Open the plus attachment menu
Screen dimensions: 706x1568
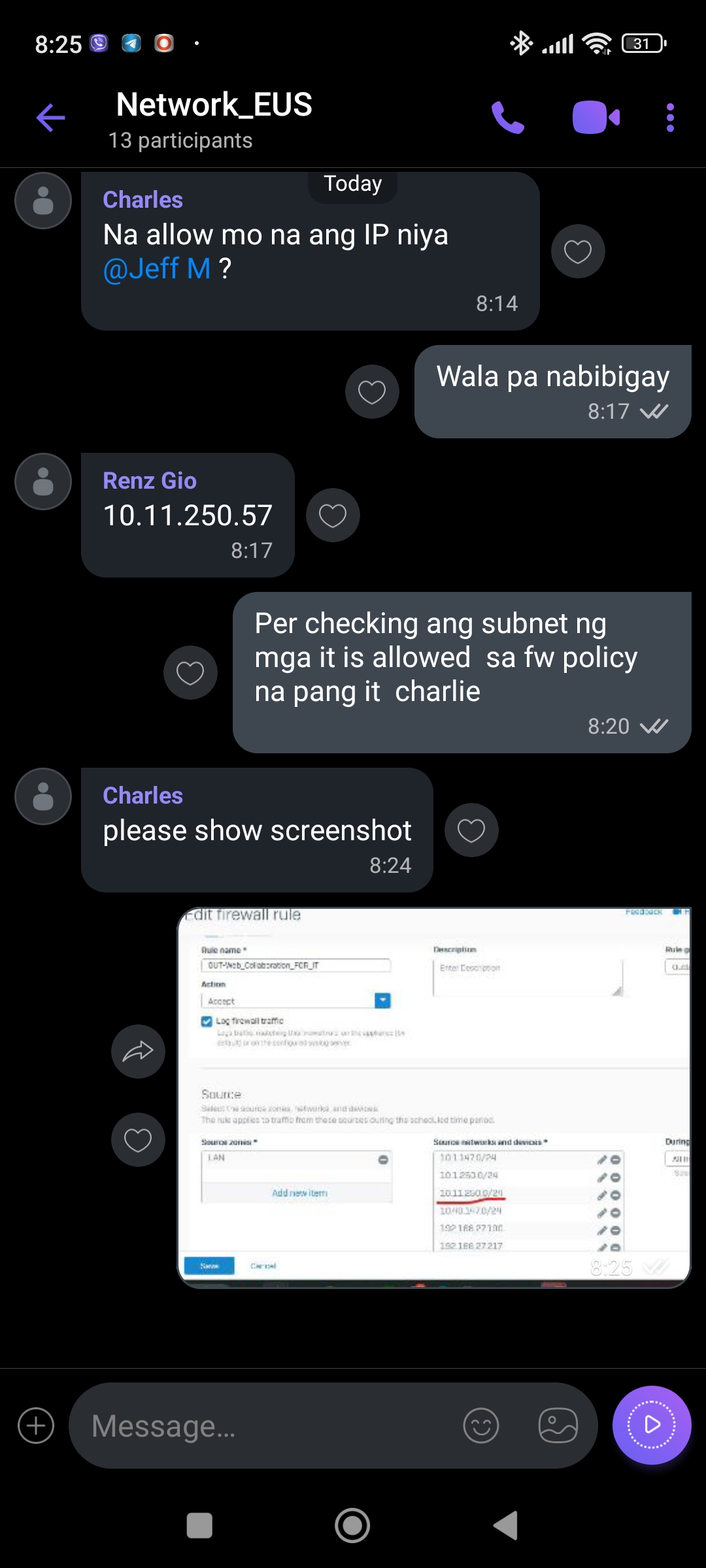coord(36,1426)
